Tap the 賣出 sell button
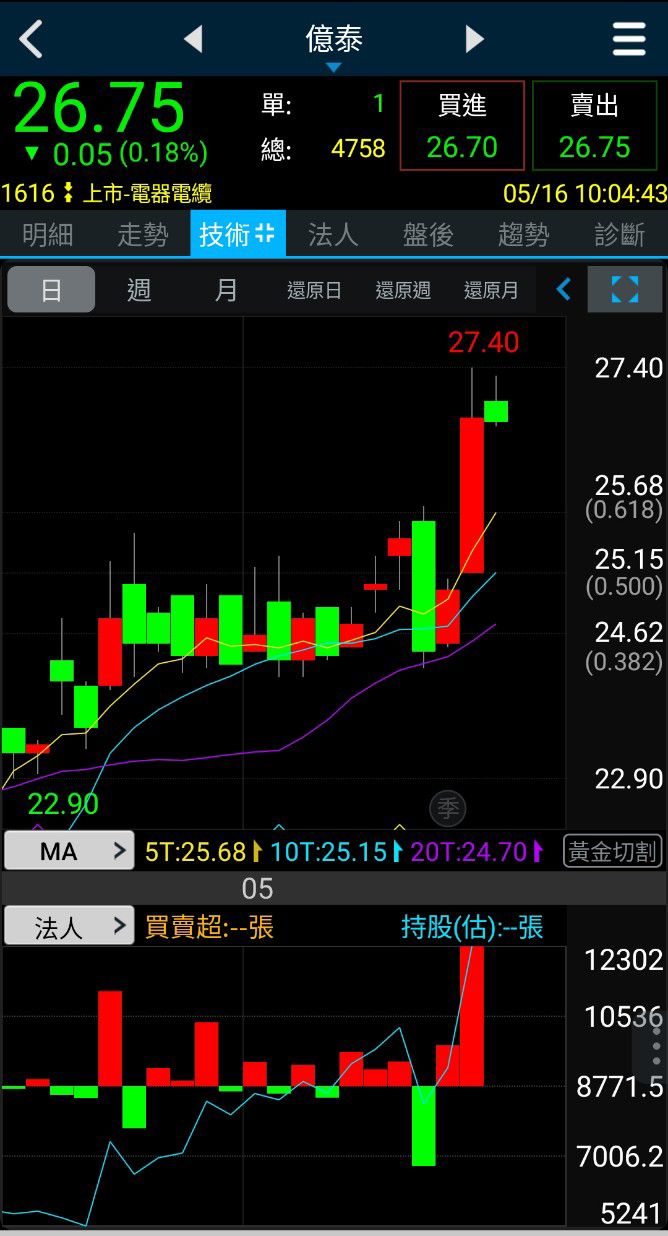 point(595,126)
